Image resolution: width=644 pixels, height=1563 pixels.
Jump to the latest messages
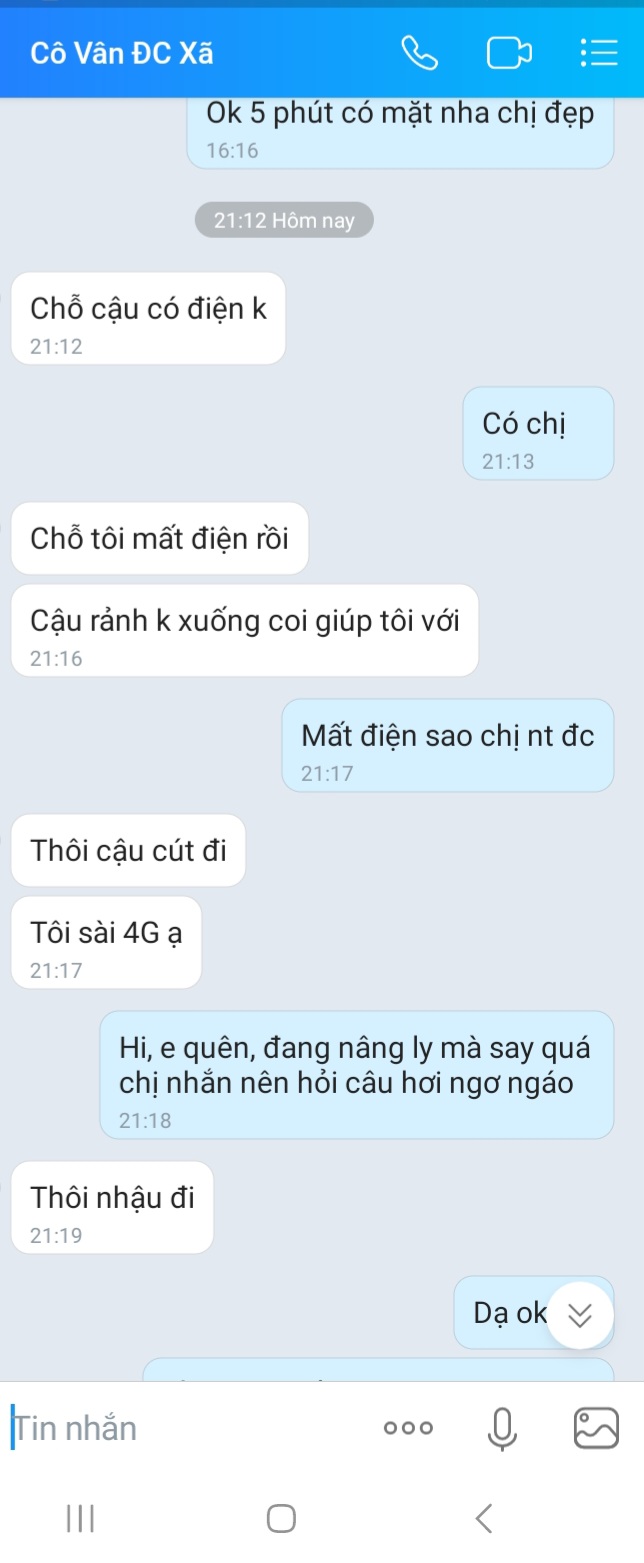pos(580,1315)
